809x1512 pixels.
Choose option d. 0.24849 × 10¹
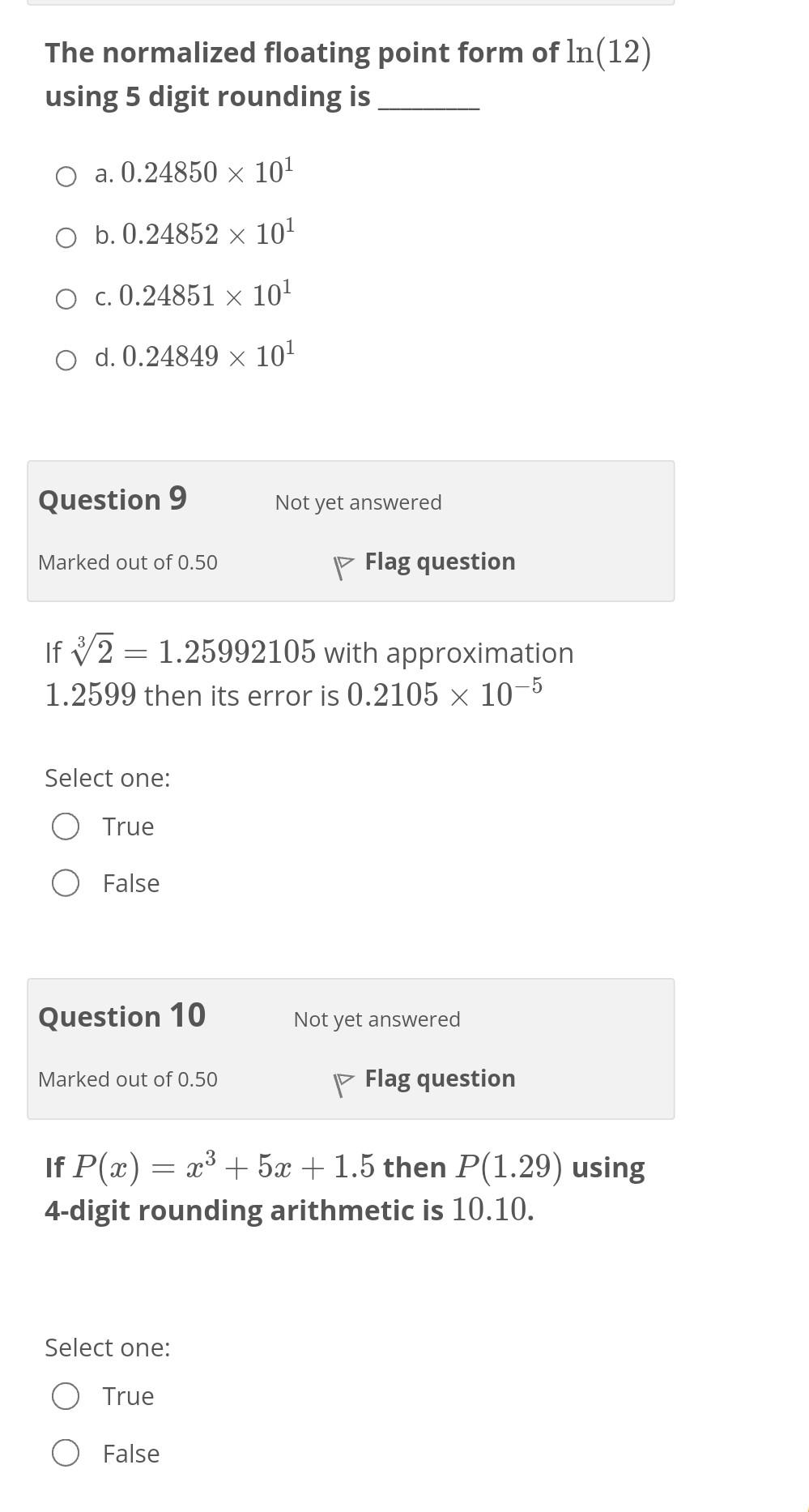66,360
